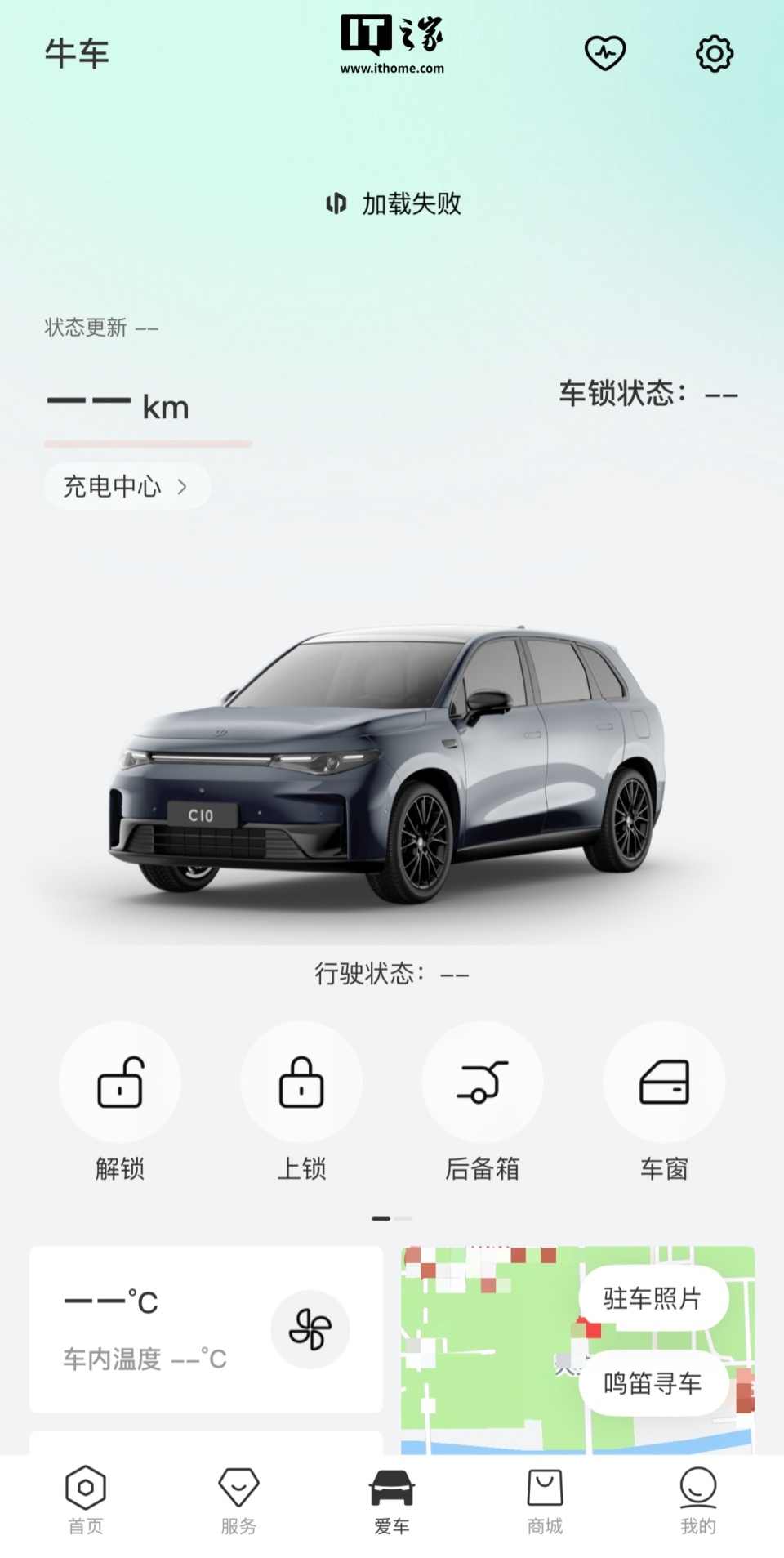
Task: Go to the 商城 tab
Action: point(545,1501)
